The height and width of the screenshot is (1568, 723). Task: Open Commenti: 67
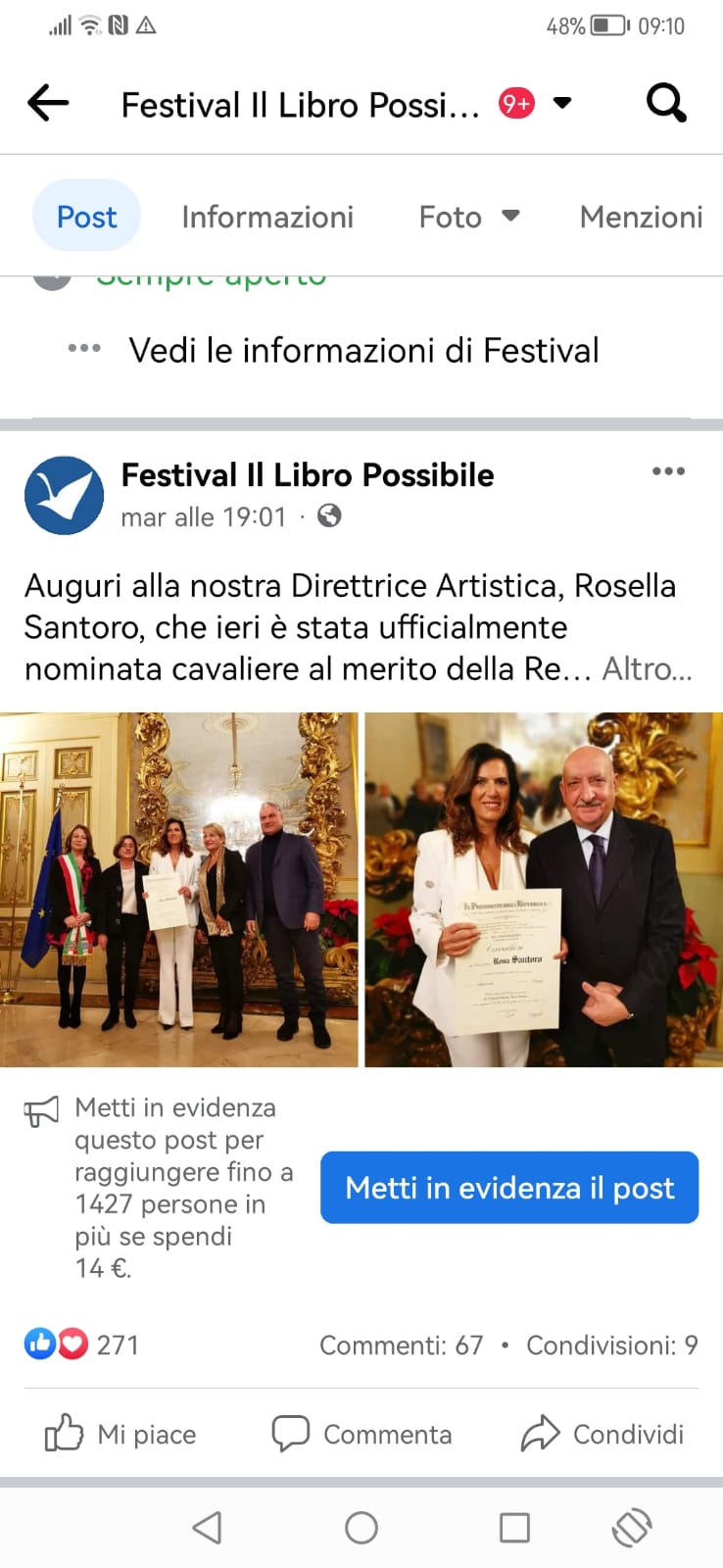tap(402, 1346)
